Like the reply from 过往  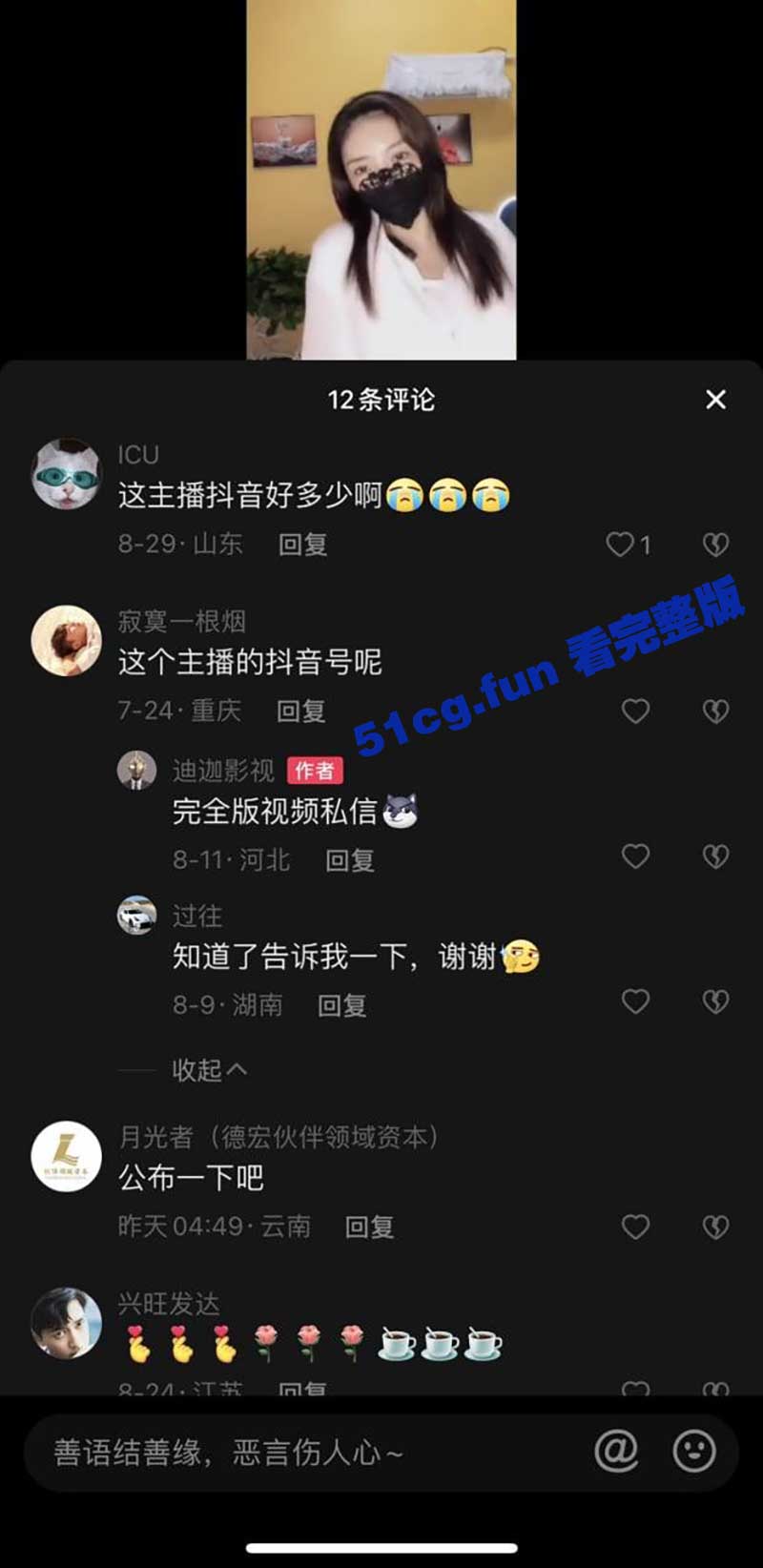point(635,1001)
